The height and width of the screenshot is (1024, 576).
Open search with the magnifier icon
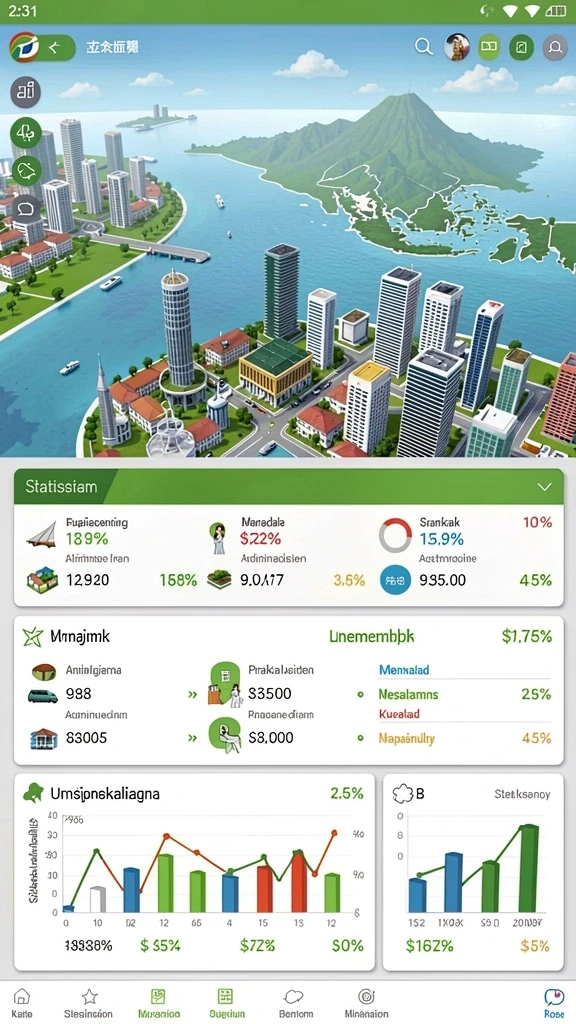tap(424, 46)
